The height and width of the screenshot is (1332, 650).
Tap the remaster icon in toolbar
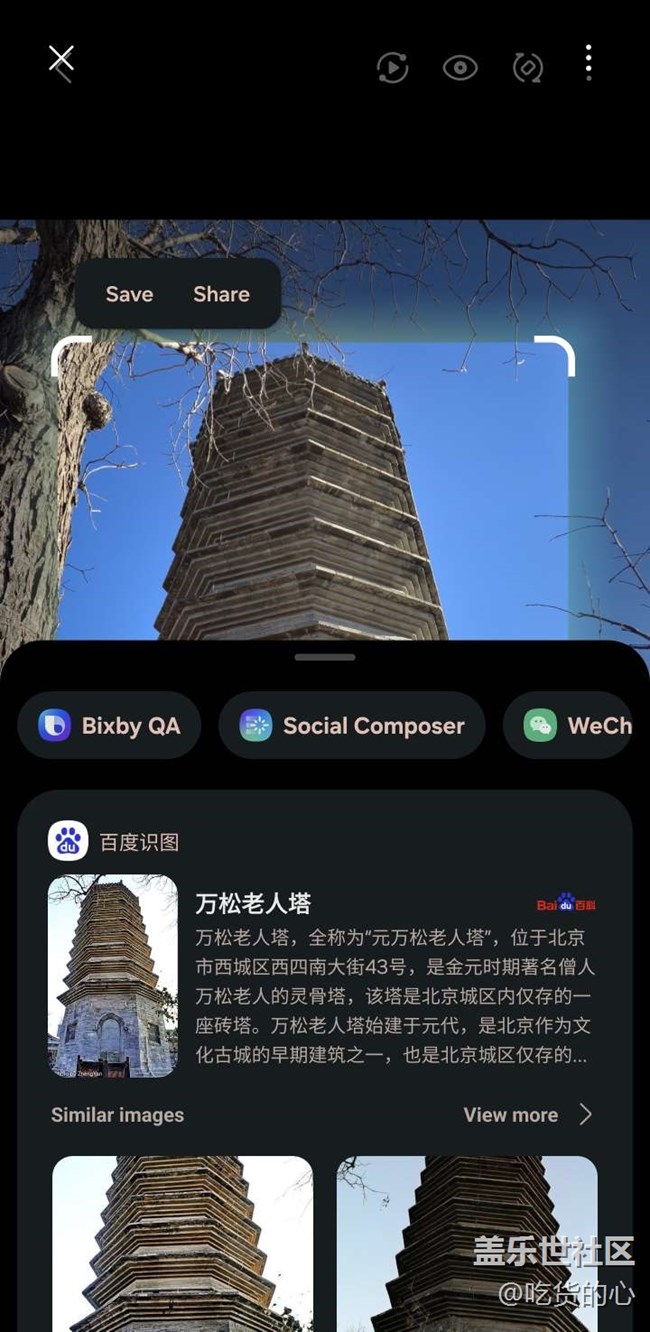pyautogui.click(x=527, y=67)
